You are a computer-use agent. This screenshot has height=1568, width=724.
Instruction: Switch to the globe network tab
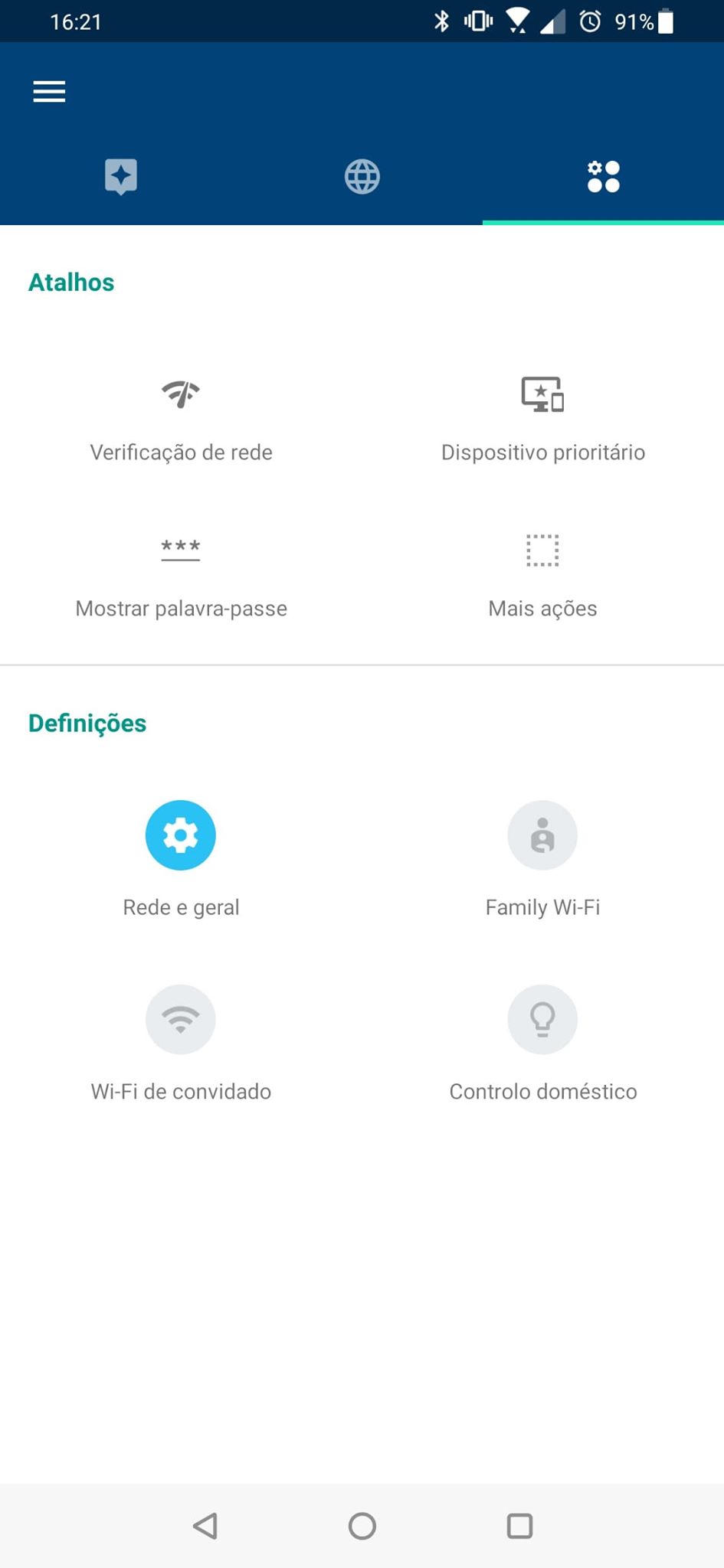click(x=362, y=177)
